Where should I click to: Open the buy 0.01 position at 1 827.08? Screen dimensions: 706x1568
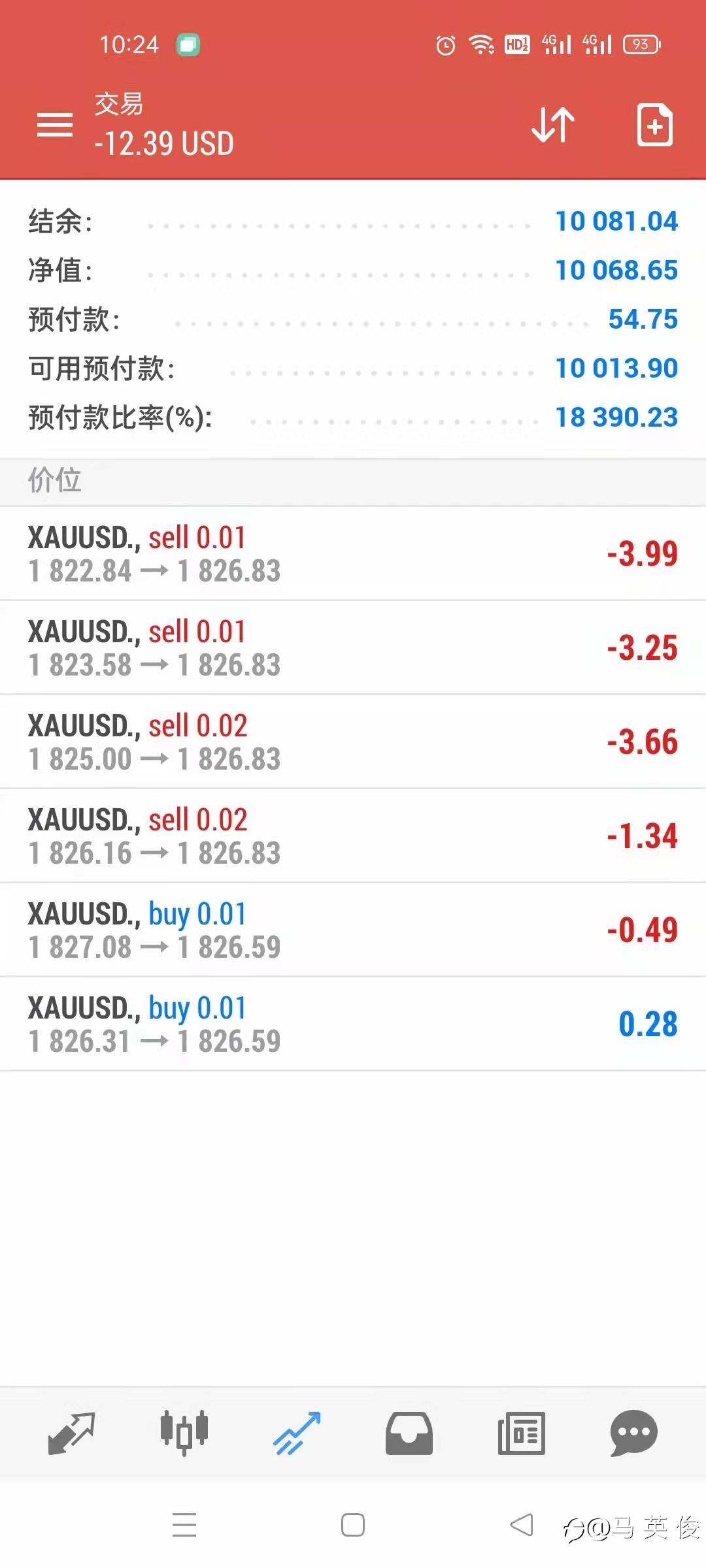tap(353, 930)
